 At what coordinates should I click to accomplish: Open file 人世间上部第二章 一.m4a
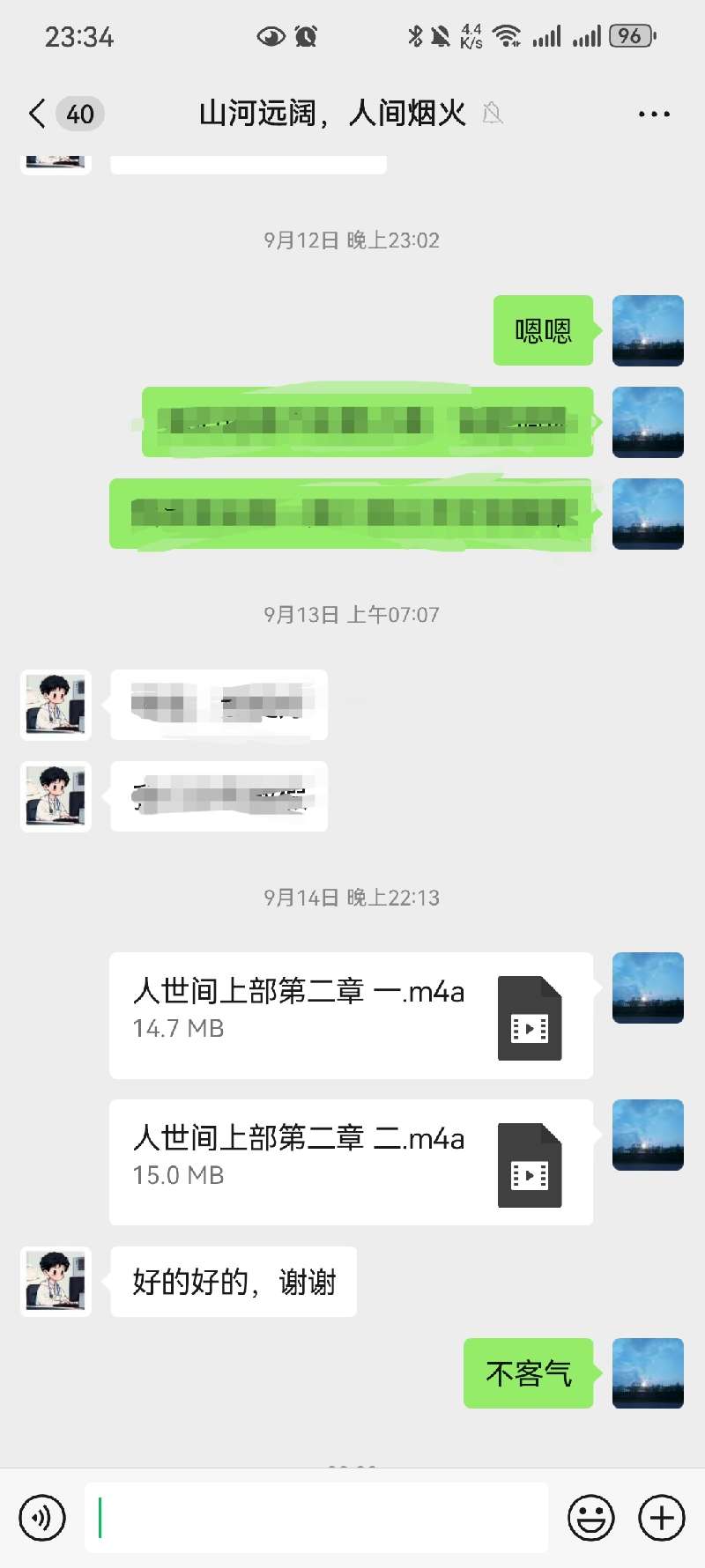point(351,1015)
